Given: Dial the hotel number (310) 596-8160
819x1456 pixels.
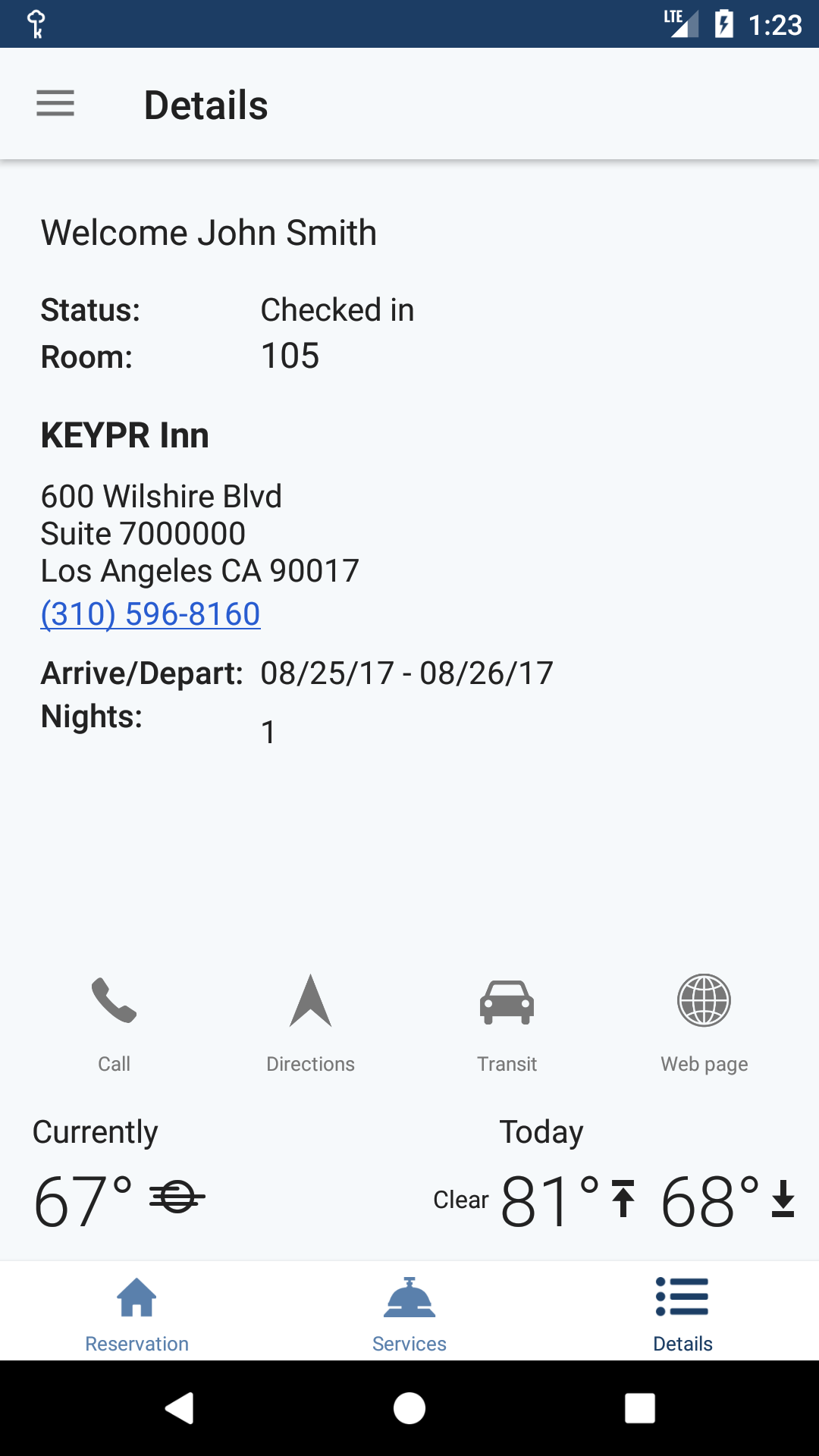Looking at the screenshot, I should pyautogui.click(x=150, y=613).
